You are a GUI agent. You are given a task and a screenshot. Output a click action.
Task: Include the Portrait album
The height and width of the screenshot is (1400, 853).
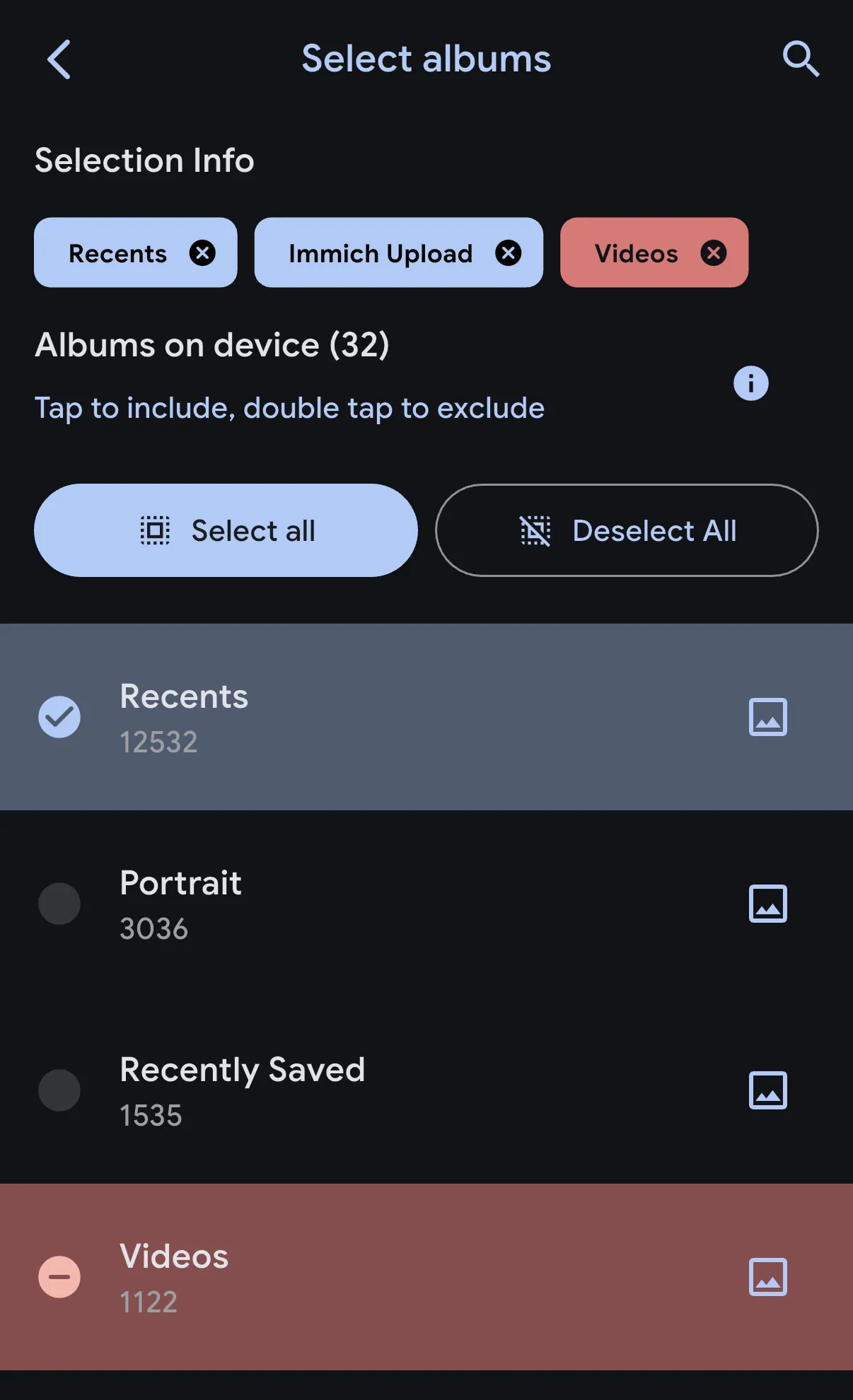click(59, 904)
